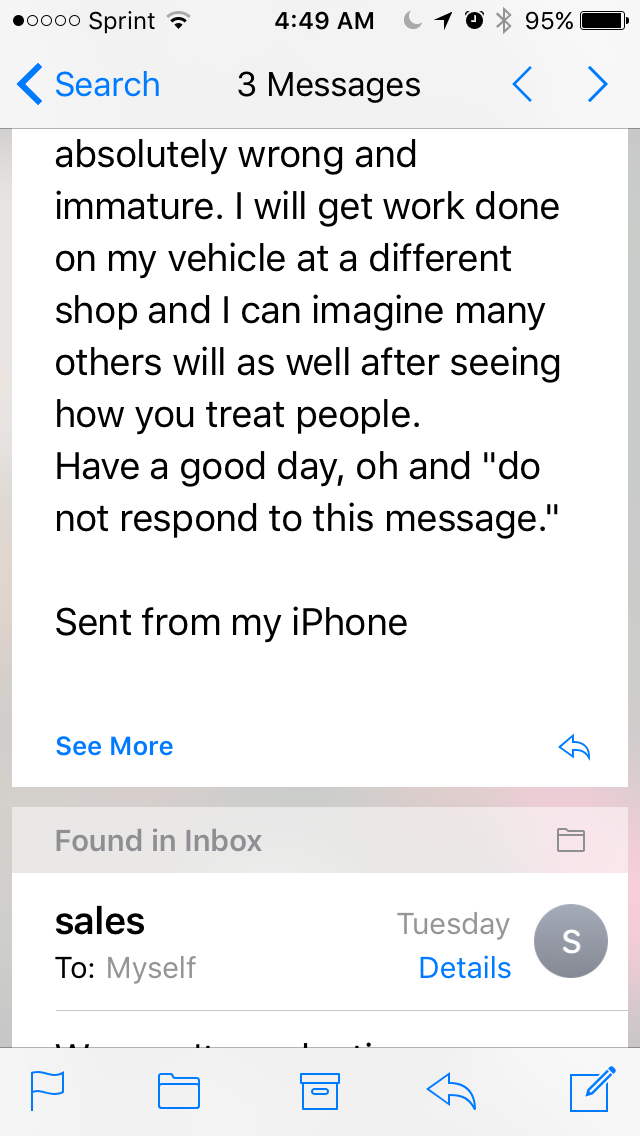Compose a new email

pyautogui.click(x=592, y=1090)
